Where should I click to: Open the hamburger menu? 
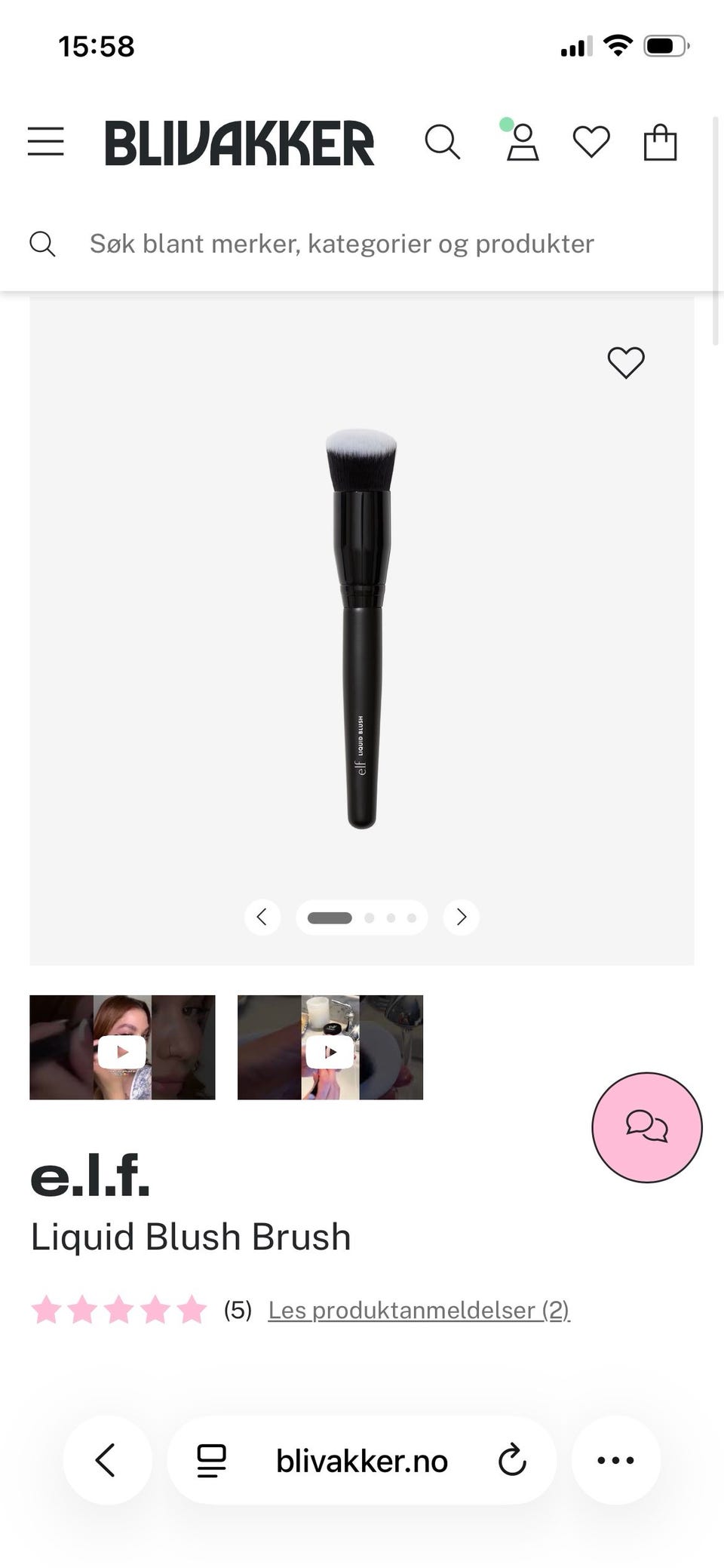(46, 141)
